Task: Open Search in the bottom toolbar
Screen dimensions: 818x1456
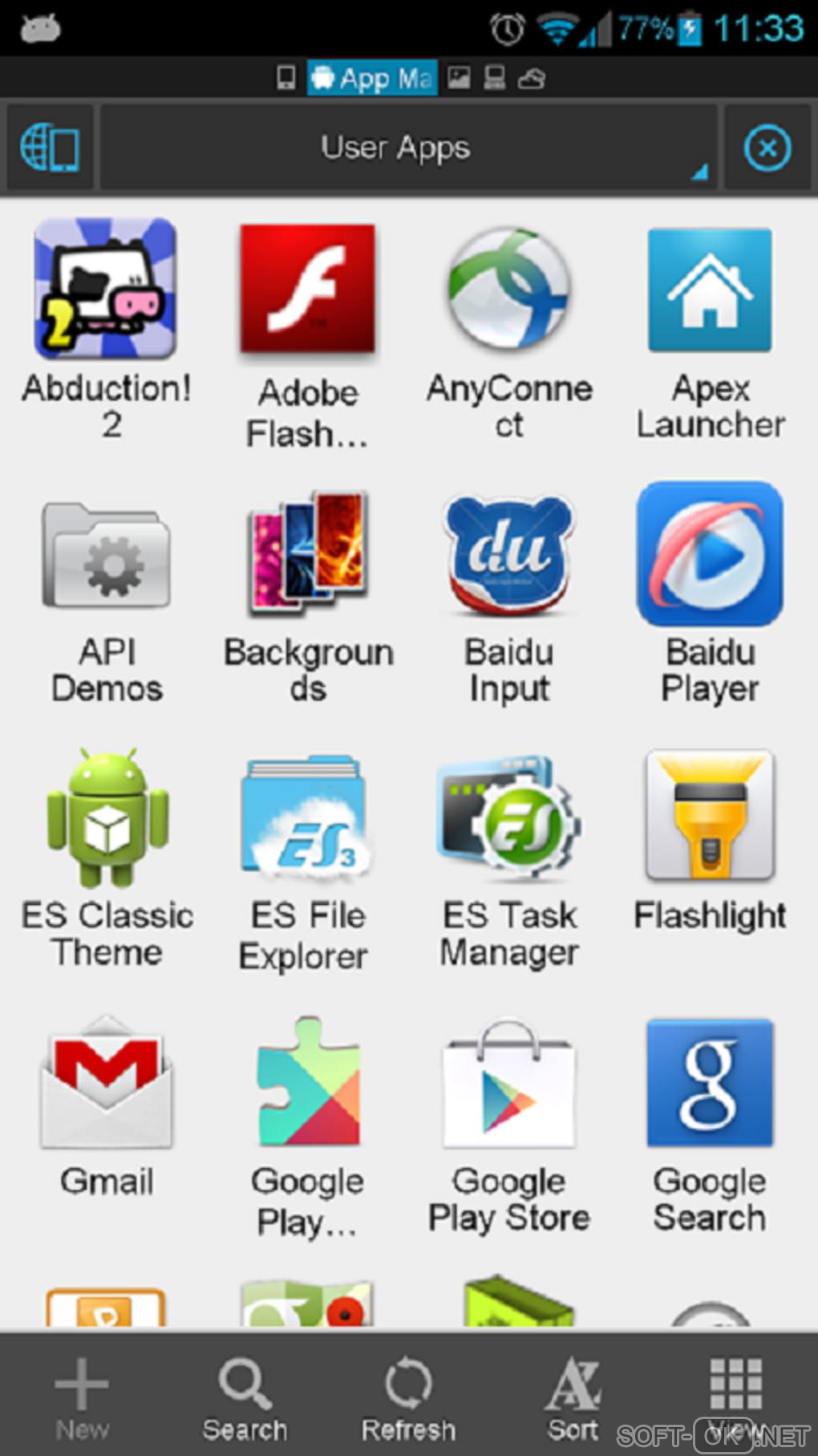Action: (245, 1397)
